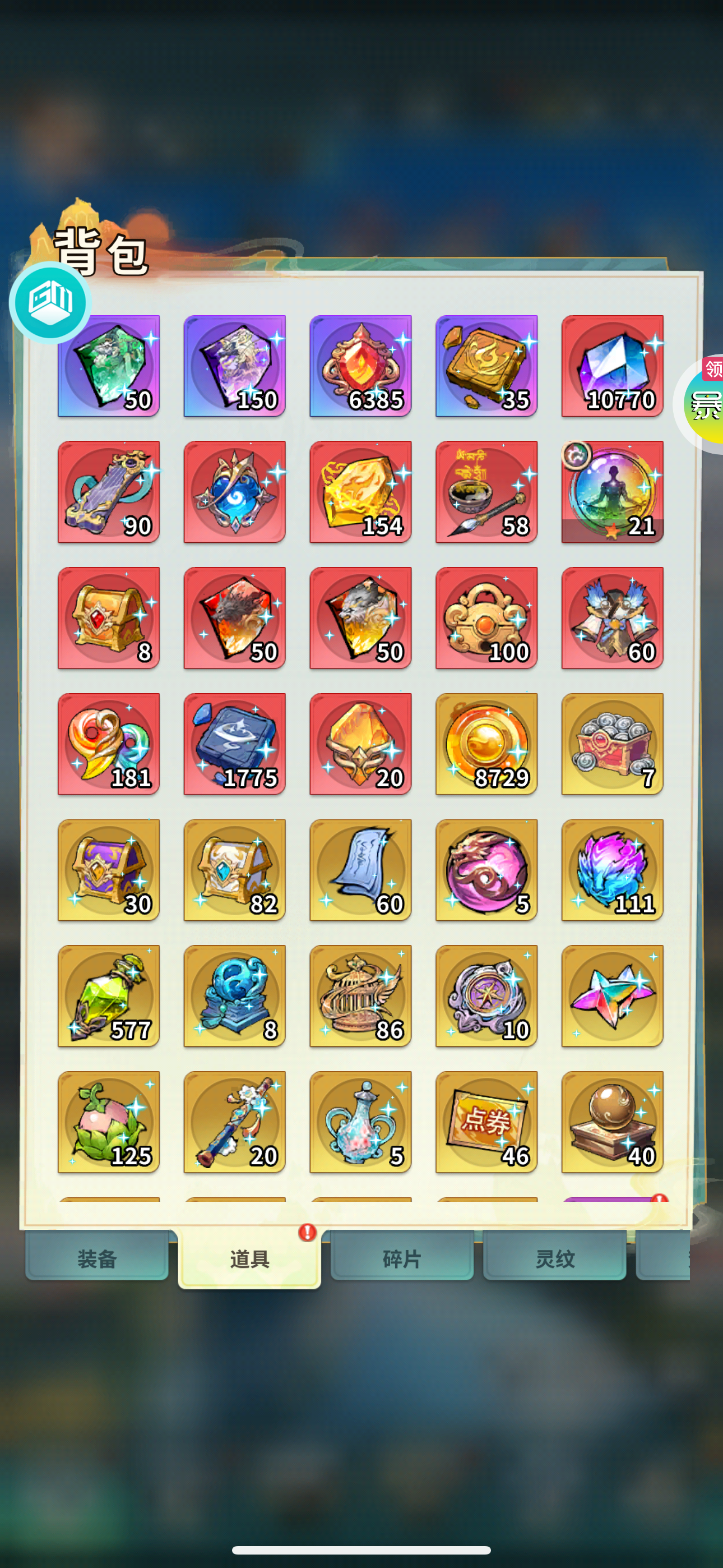Select the purple treasure chest with 30
This screenshot has height=1568, width=723.
(108, 870)
